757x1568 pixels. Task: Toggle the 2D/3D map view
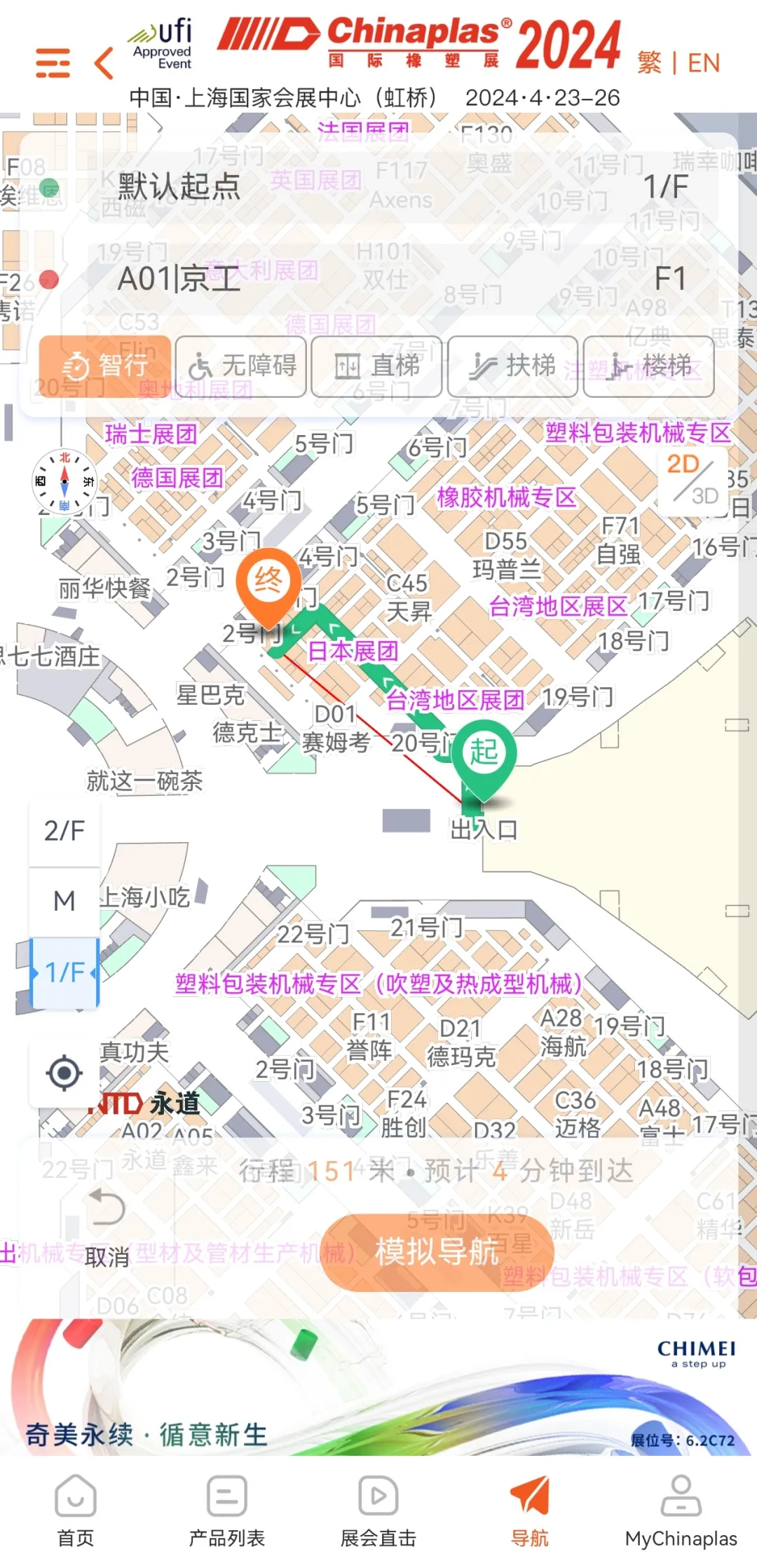click(x=693, y=481)
